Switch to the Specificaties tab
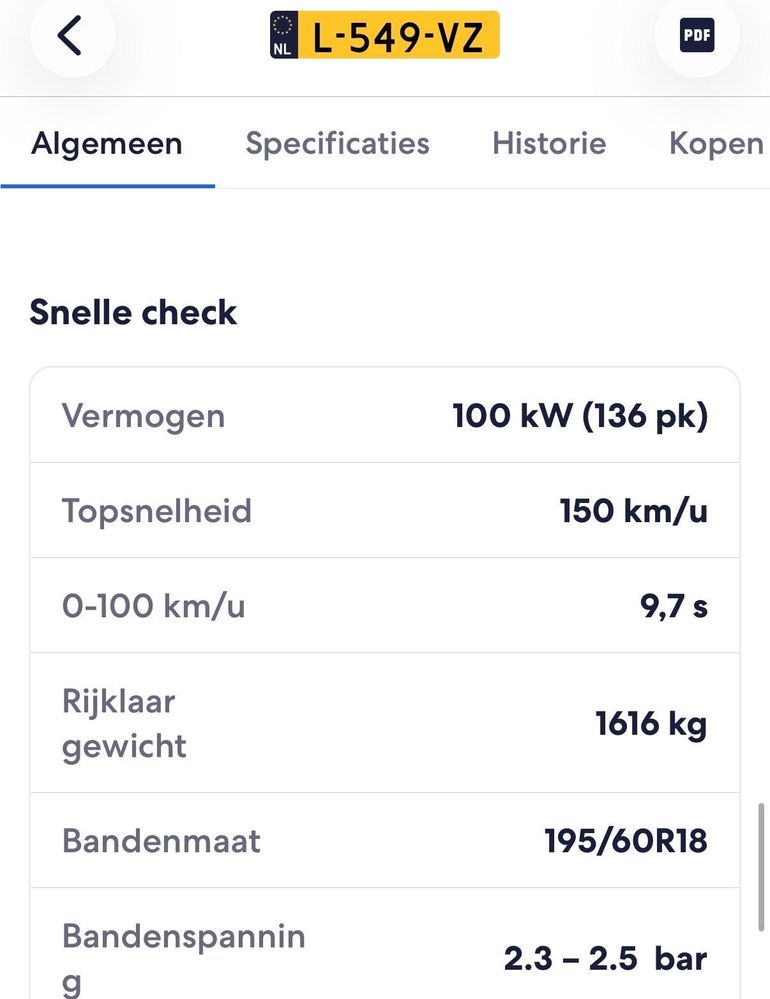 tap(338, 143)
